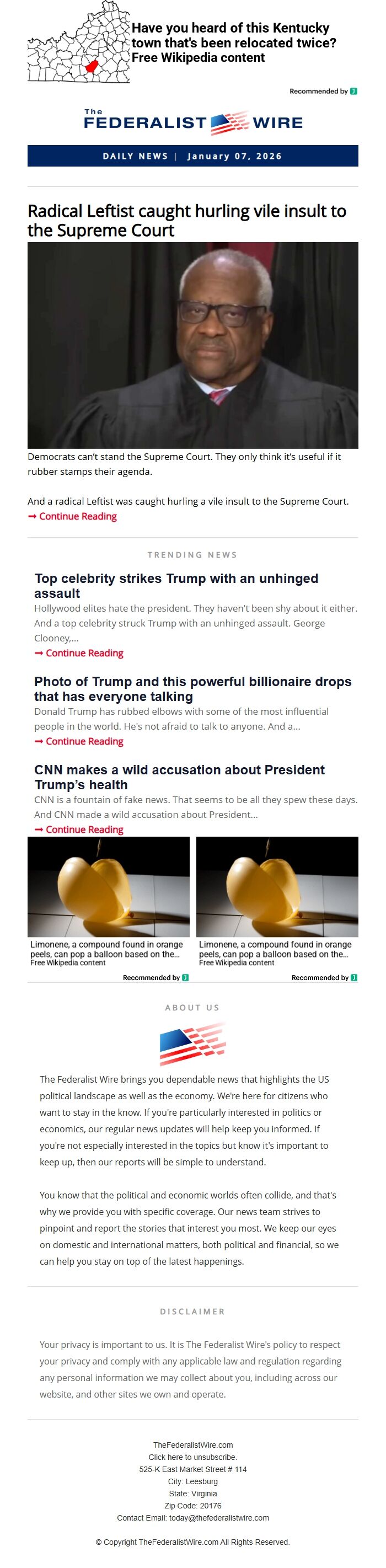Open the Kentucky town Wikipedia ad
386x1568 pixels.
pos(233,42)
